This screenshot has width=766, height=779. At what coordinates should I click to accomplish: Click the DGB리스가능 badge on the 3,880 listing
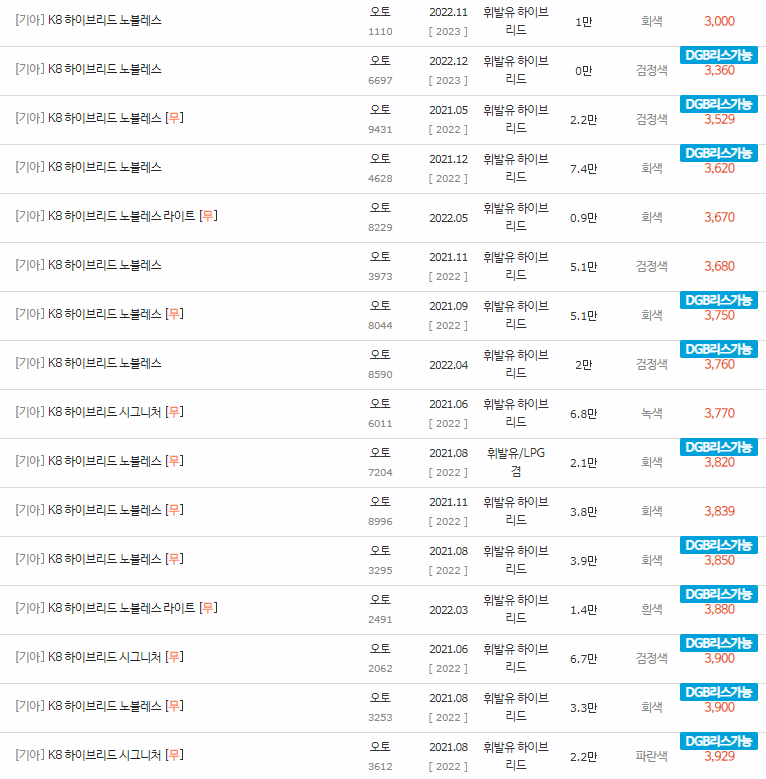719,594
